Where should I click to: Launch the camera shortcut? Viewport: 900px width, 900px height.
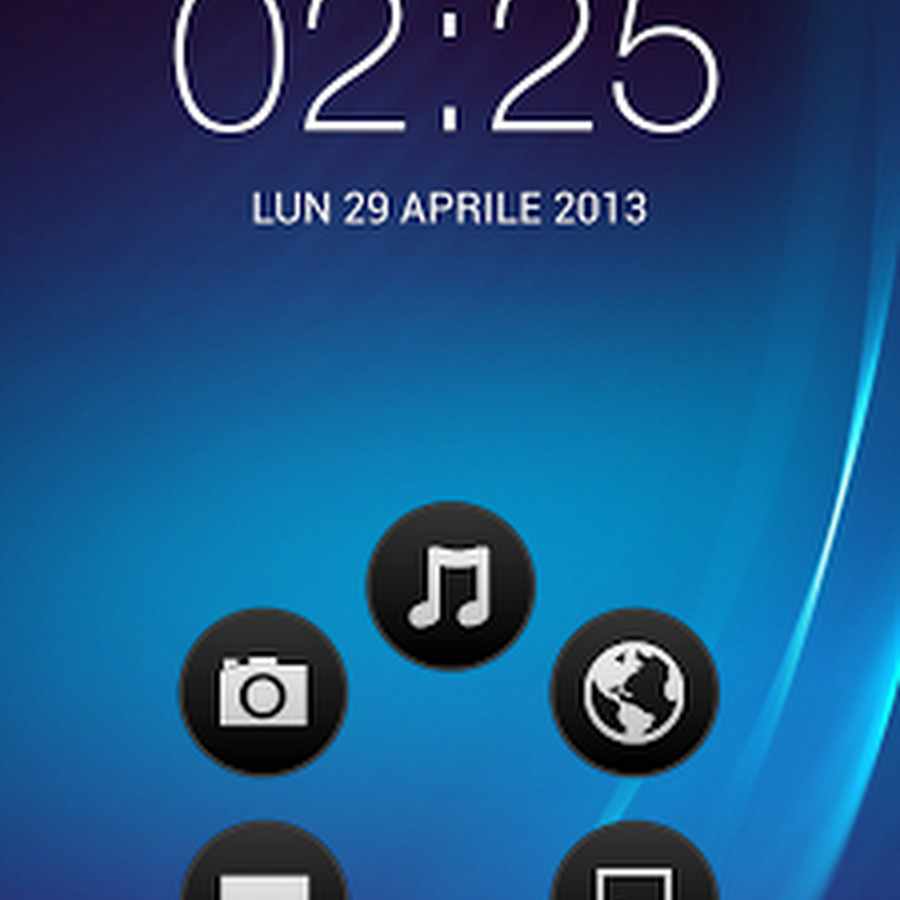click(264, 691)
